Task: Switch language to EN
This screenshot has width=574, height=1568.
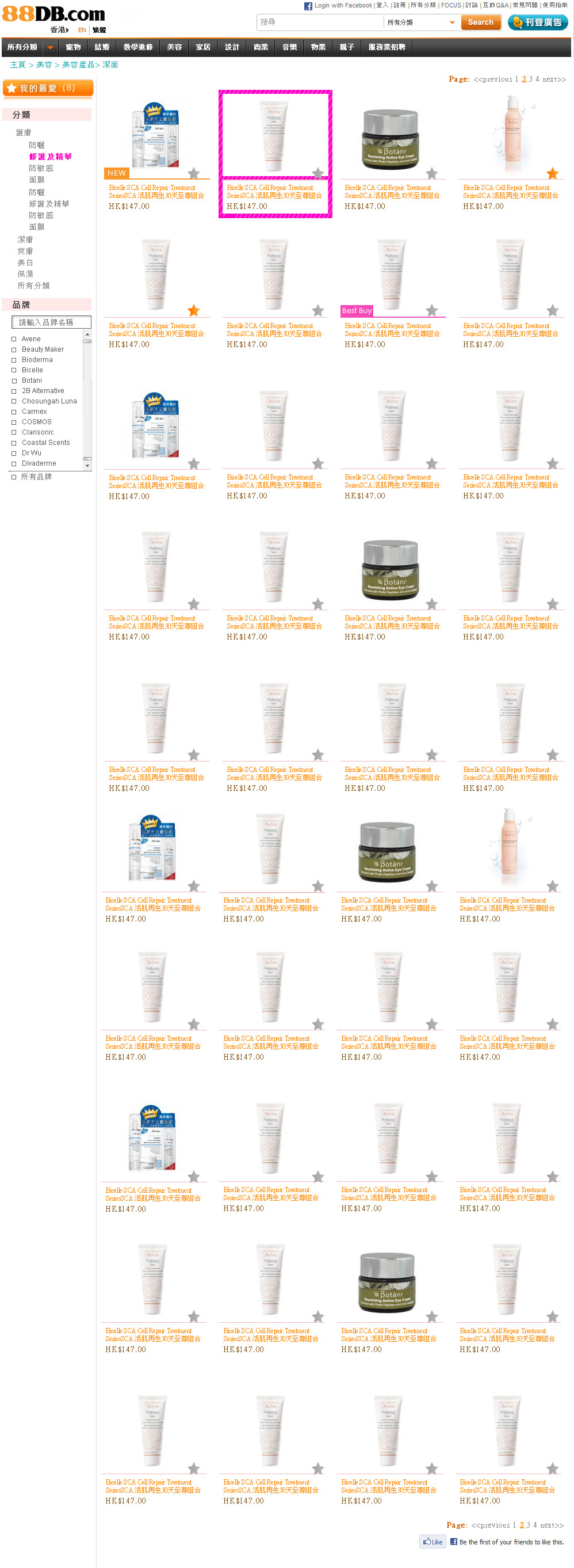Action: pos(82,30)
